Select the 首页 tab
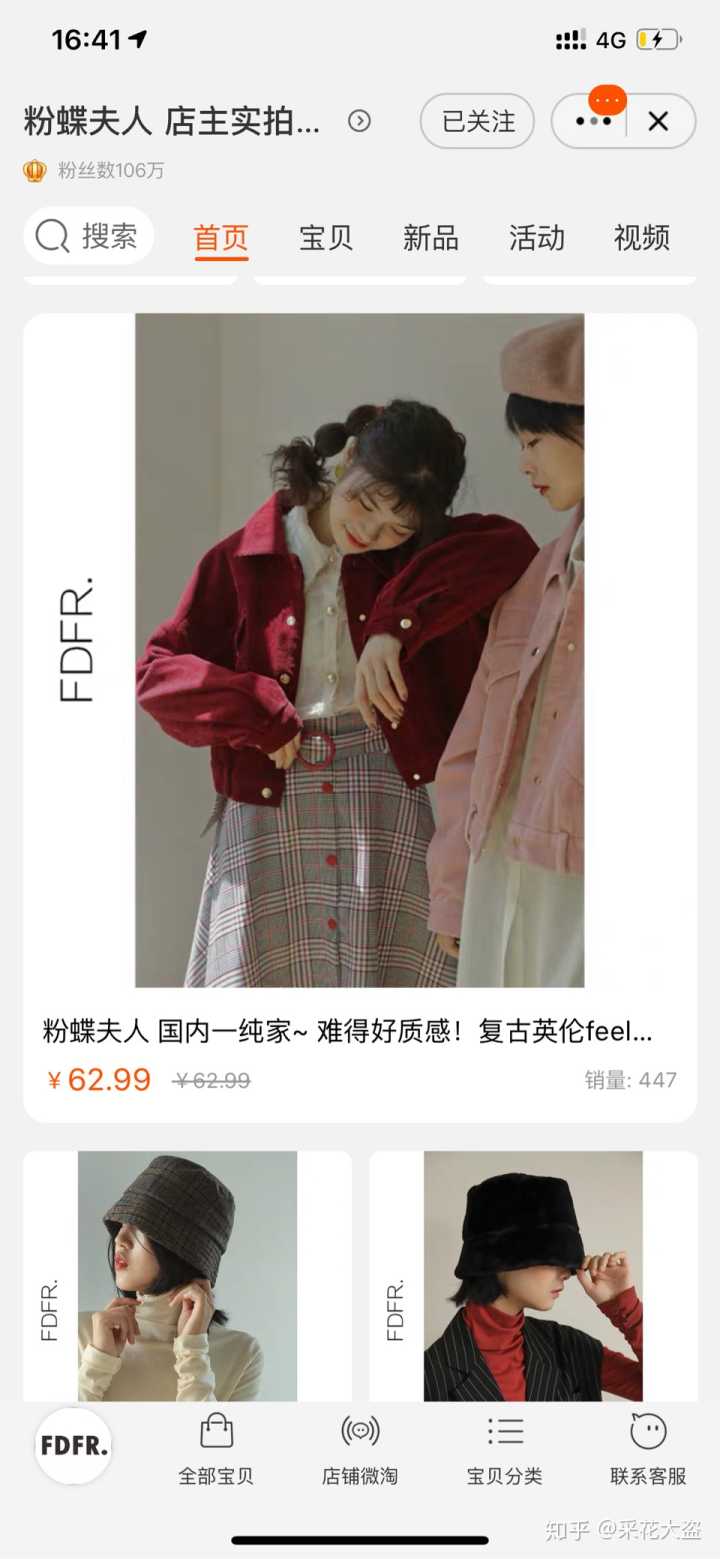The height and width of the screenshot is (1559, 720). pyautogui.click(x=221, y=238)
